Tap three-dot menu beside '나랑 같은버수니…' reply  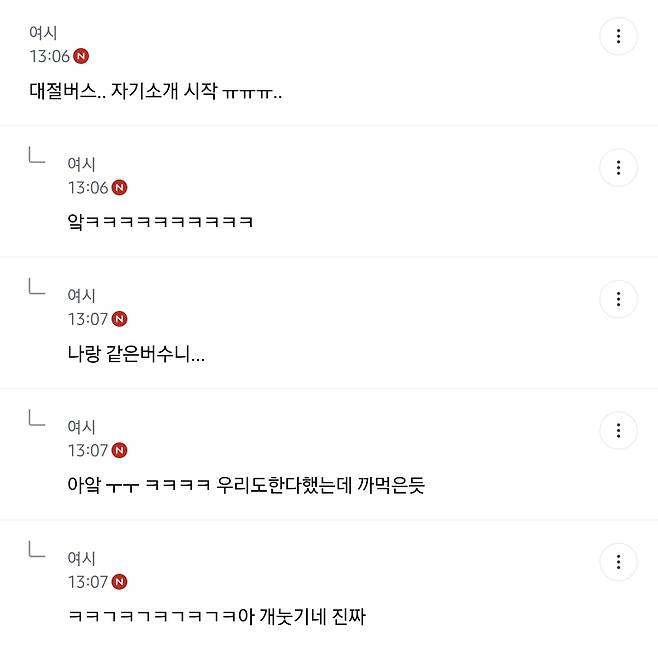click(x=618, y=299)
